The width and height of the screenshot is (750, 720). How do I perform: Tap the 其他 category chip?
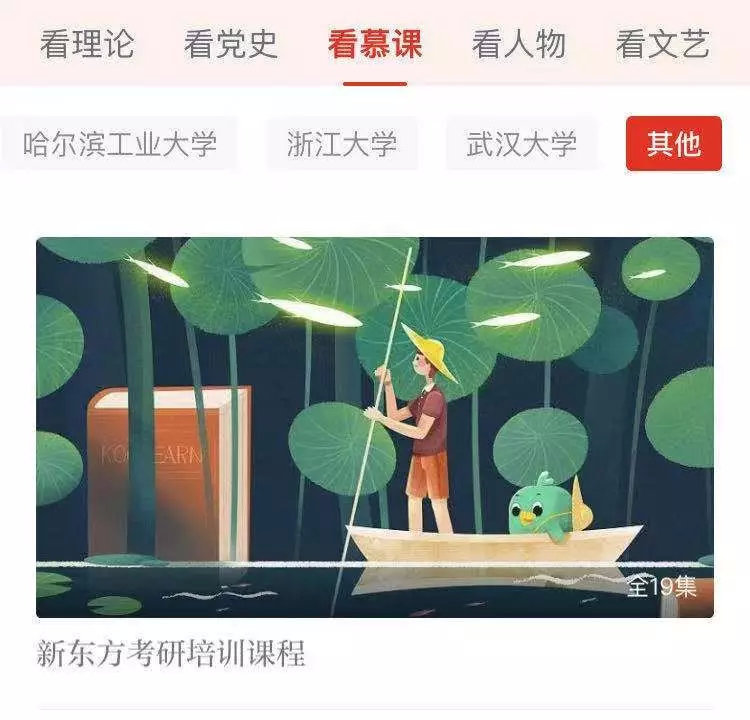tap(674, 144)
